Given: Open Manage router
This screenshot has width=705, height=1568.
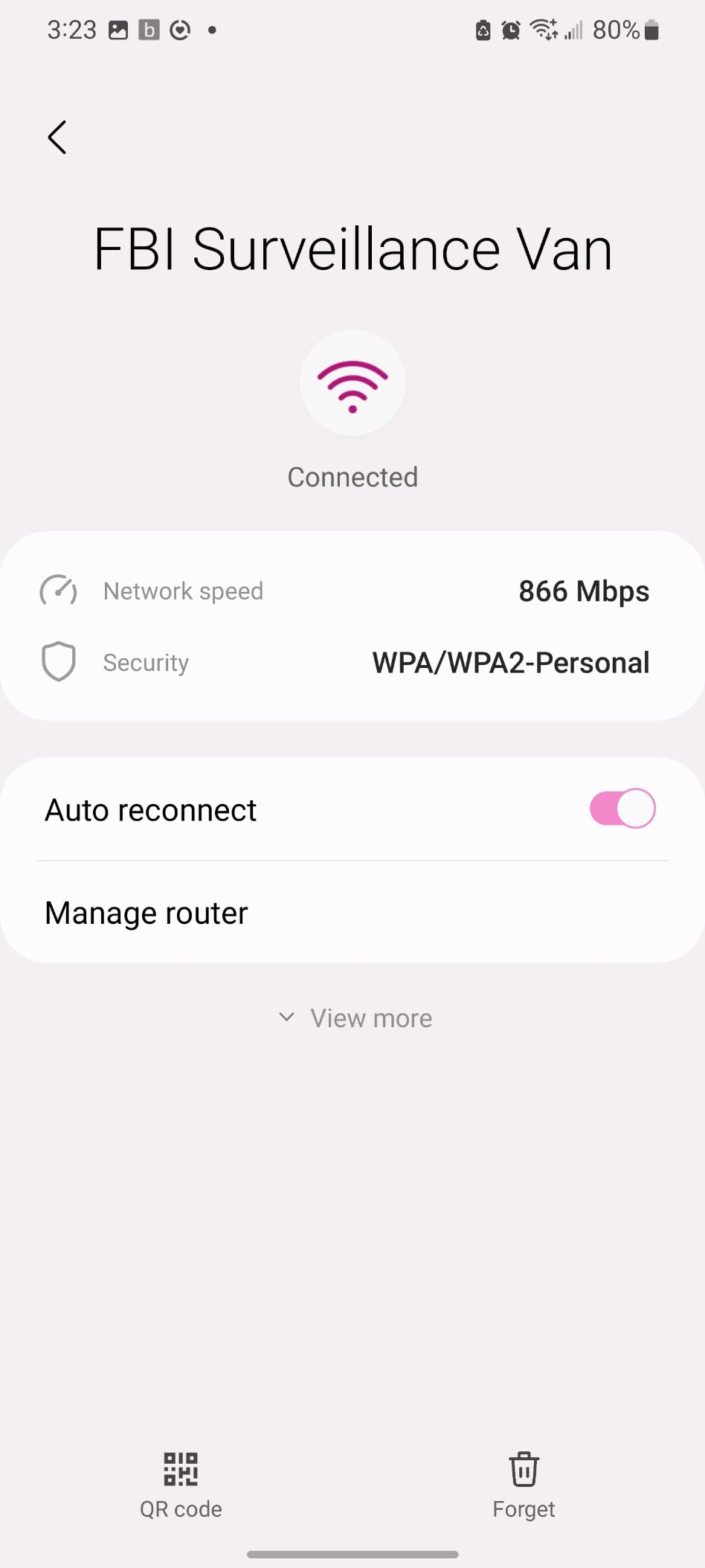Looking at the screenshot, I should [352, 913].
